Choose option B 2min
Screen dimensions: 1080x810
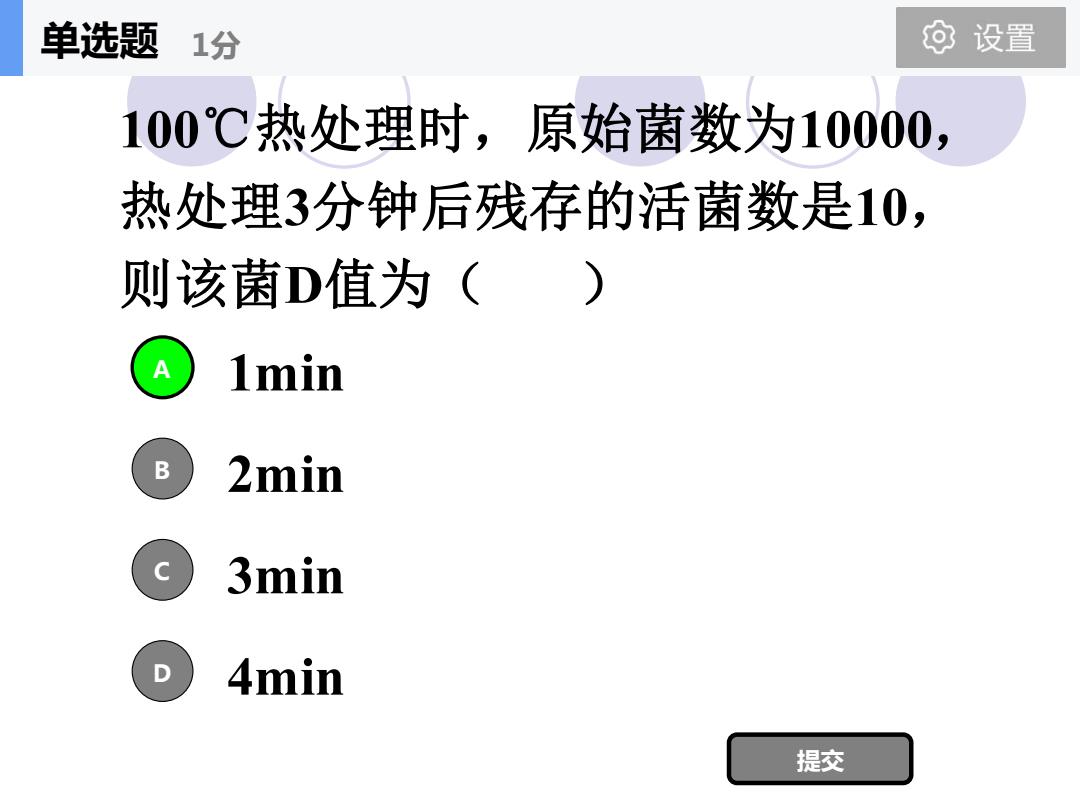point(162,469)
